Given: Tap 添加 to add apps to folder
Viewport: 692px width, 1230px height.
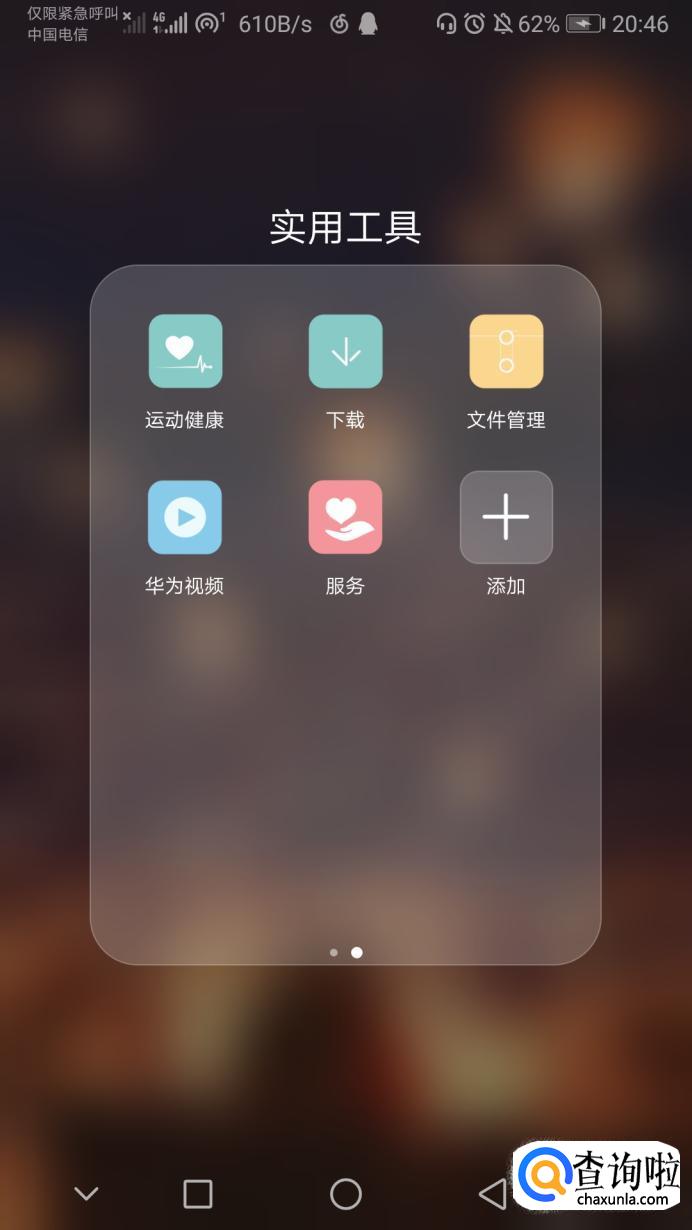Looking at the screenshot, I should tap(506, 518).
